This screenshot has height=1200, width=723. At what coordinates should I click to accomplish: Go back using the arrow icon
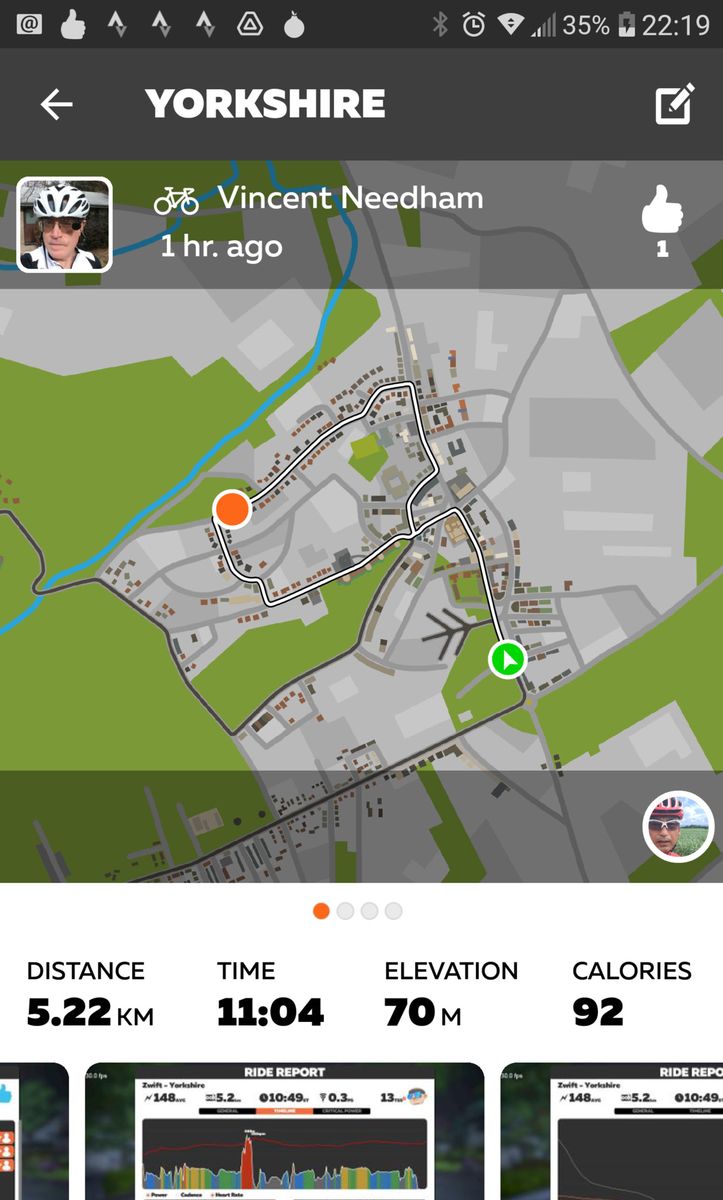click(x=57, y=104)
